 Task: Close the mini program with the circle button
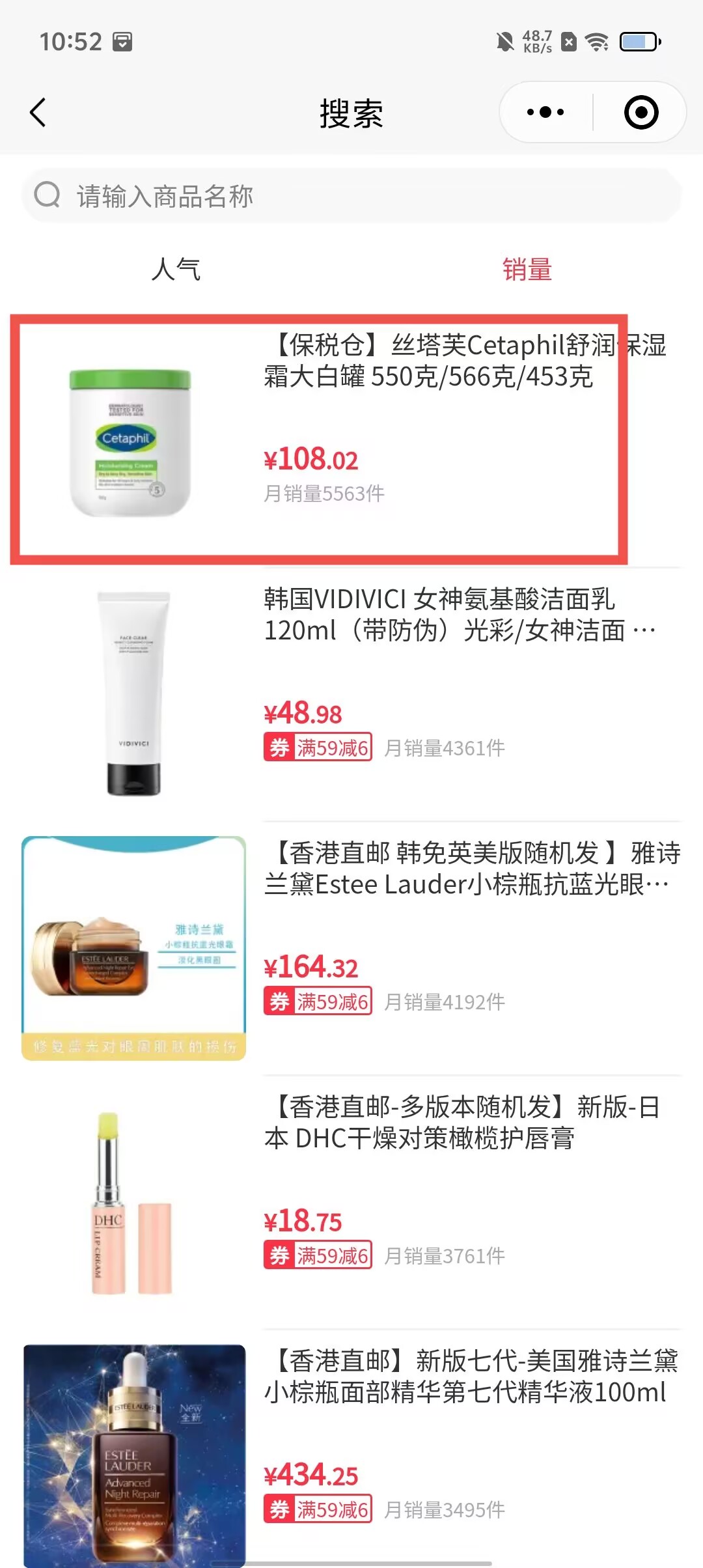click(641, 113)
